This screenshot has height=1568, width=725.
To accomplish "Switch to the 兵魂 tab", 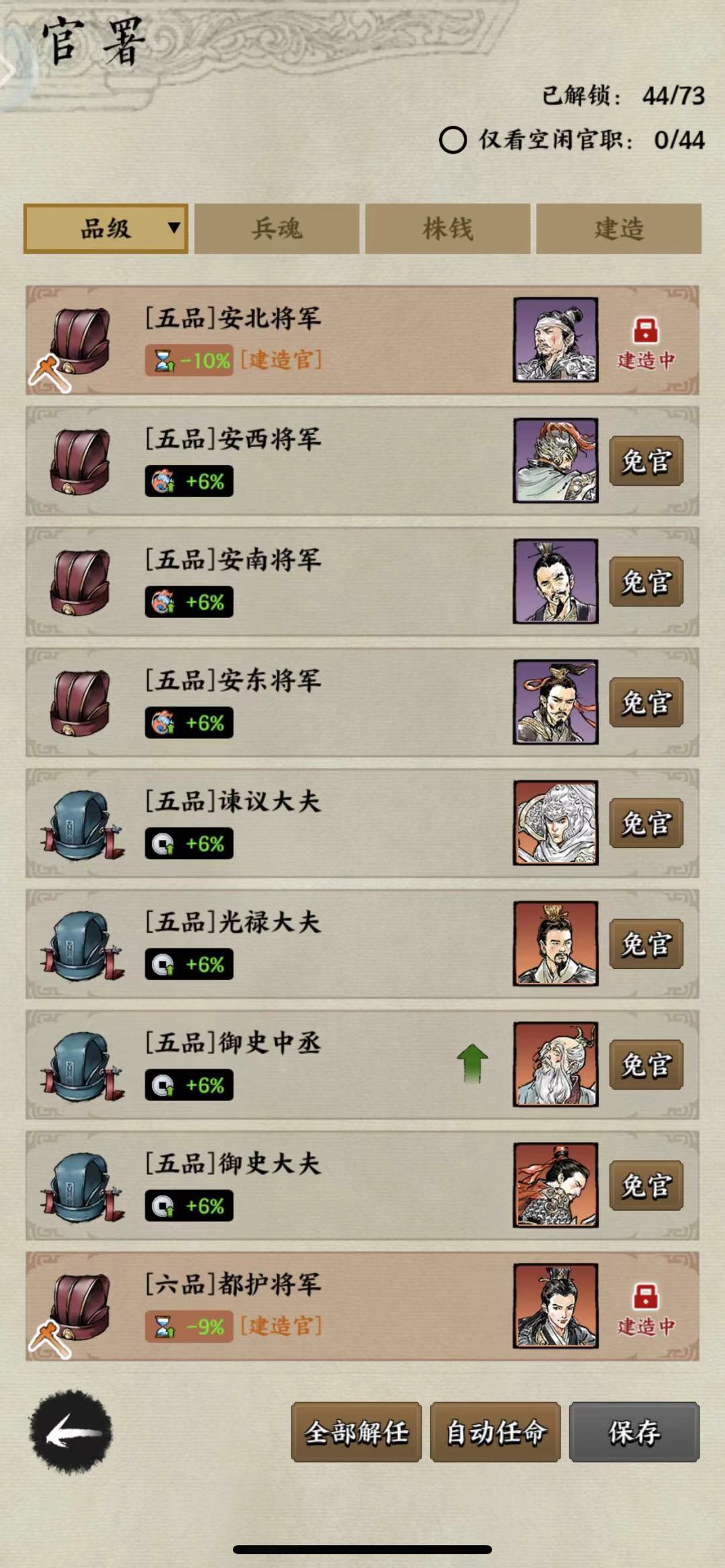I will pos(278,228).
